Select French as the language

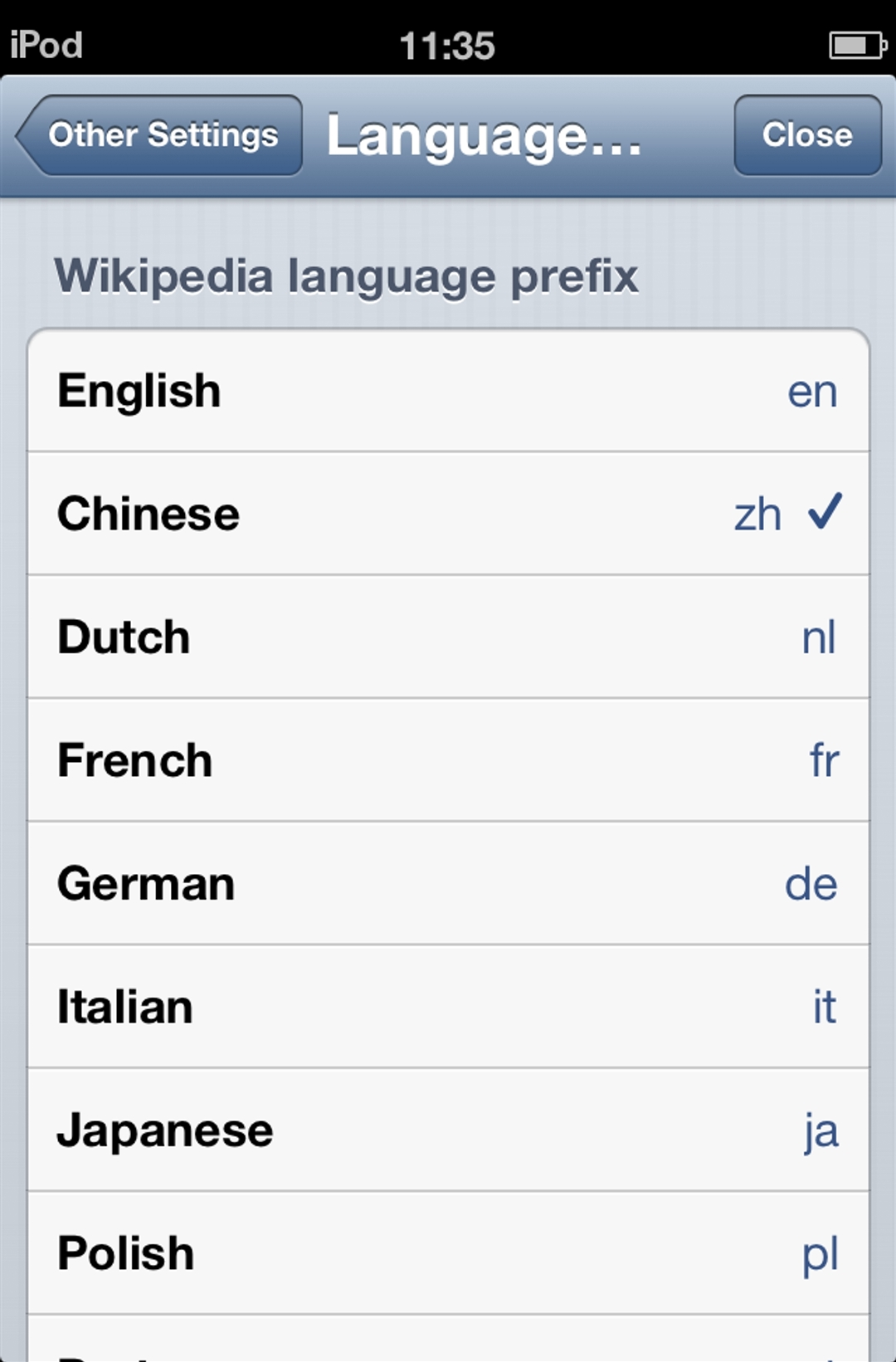coord(448,760)
